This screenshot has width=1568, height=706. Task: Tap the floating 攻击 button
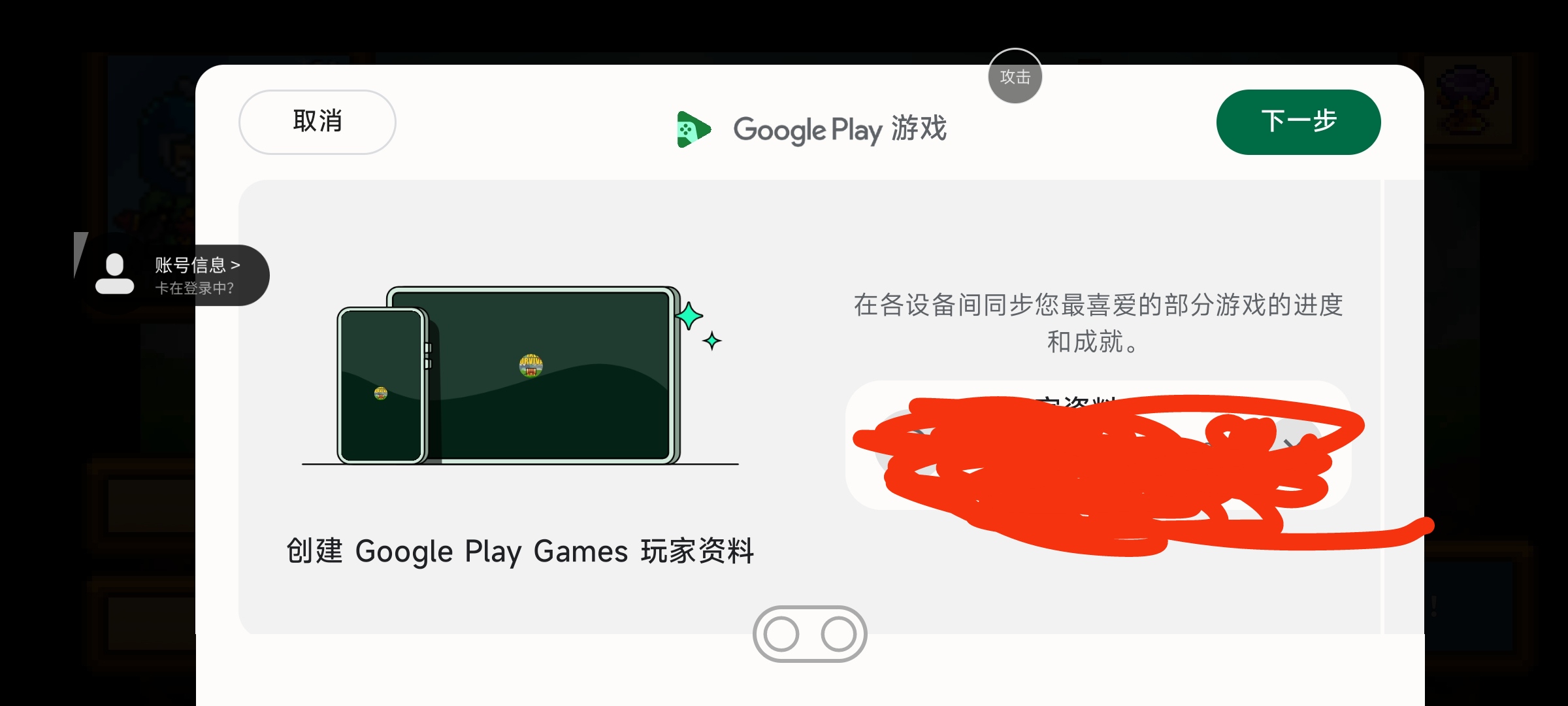pyautogui.click(x=1015, y=76)
